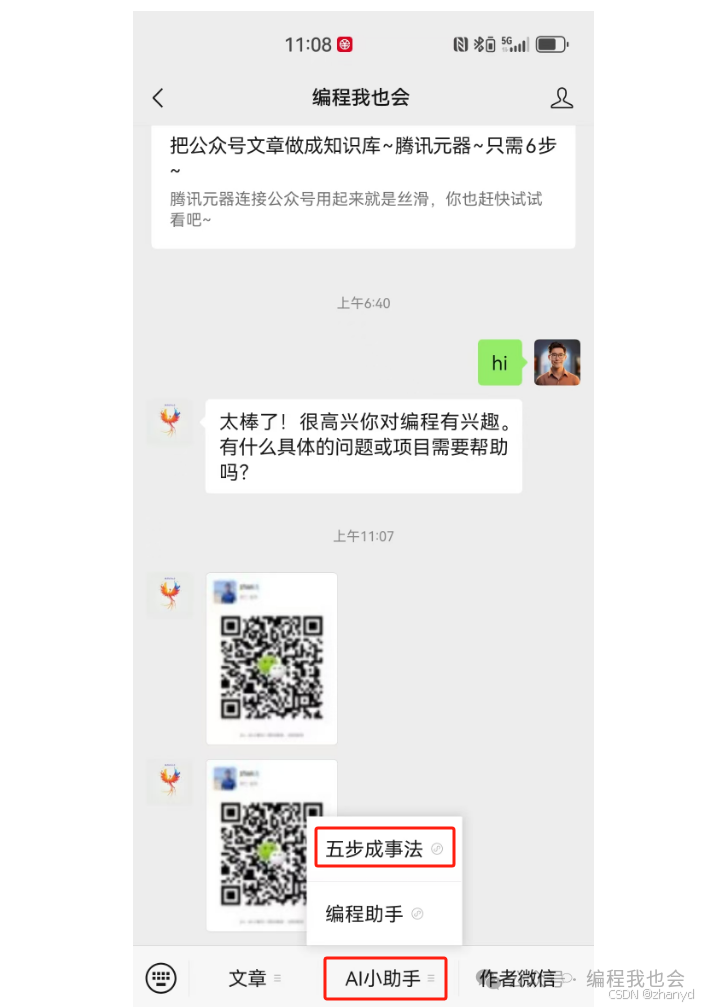This screenshot has height=1007, width=707.
Task: Tap my own avatar beside the hi message
Action: tap(557, 362)
